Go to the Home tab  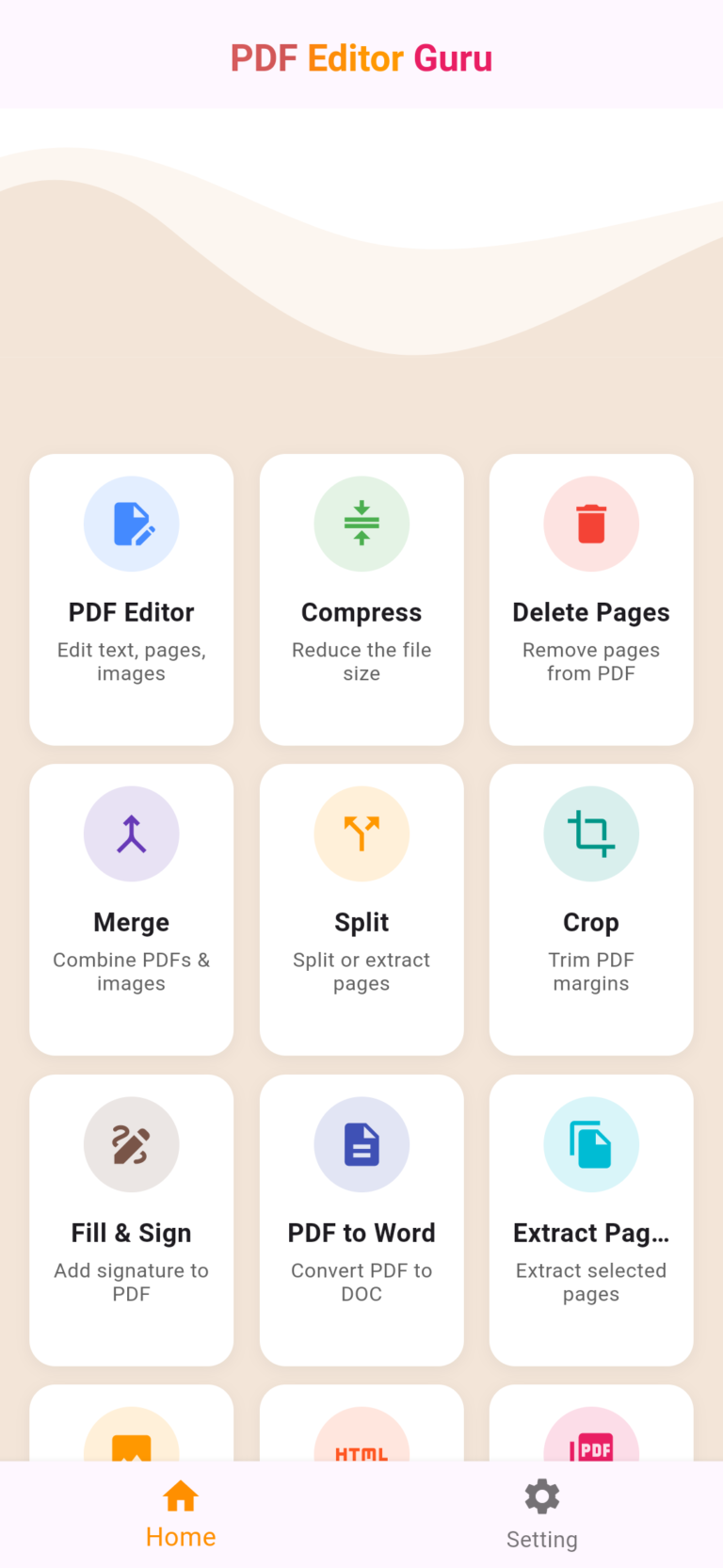point(181,1514)
